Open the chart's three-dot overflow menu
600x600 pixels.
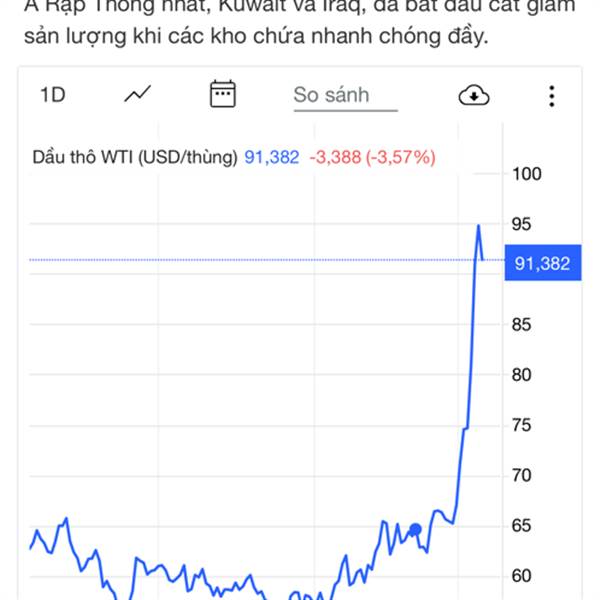coord(551,96)
